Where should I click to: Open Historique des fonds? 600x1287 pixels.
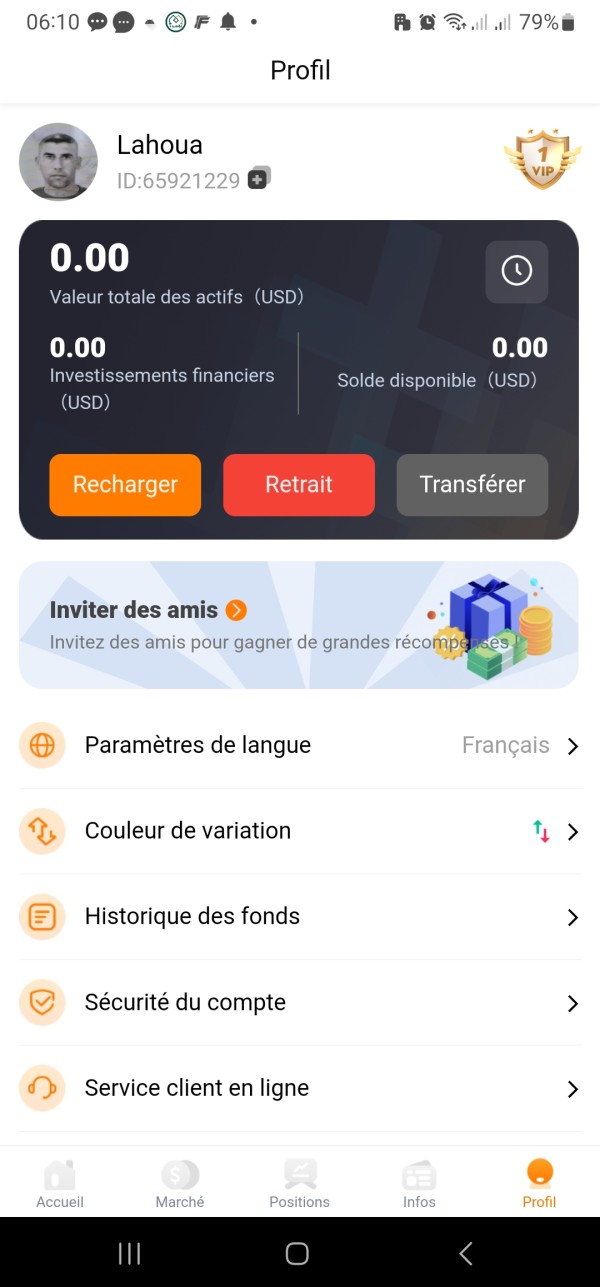(298, 917)
